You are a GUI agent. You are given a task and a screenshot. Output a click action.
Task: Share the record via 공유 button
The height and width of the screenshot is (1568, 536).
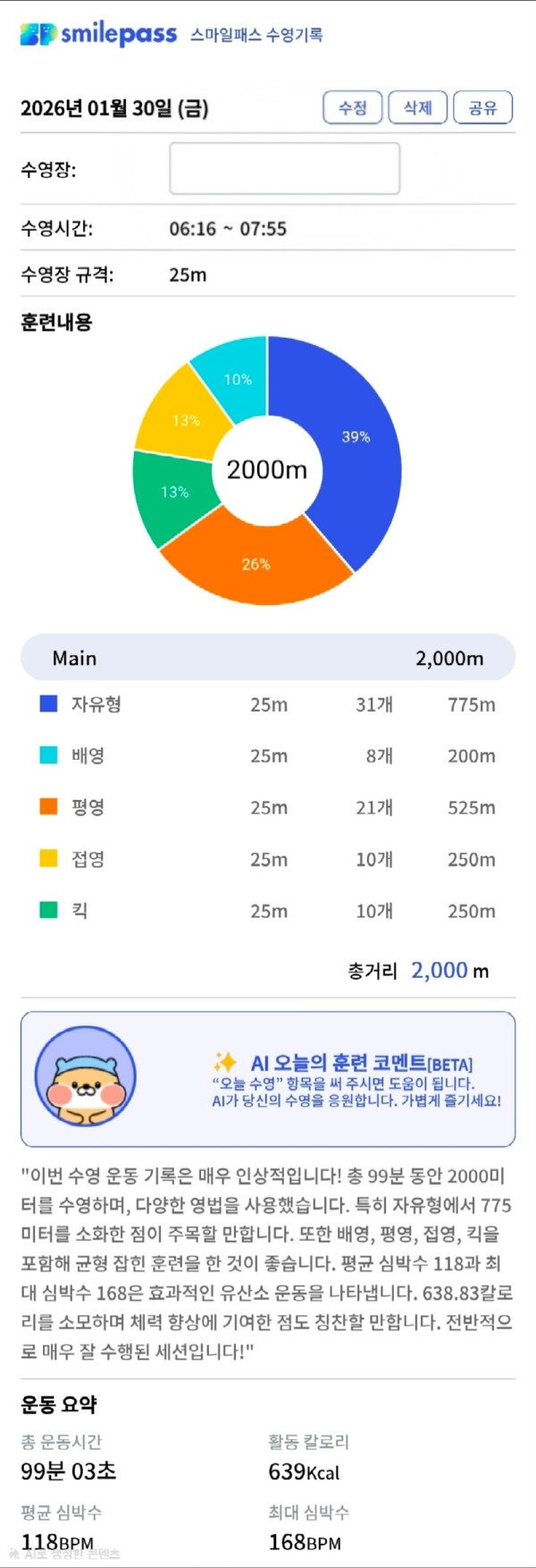click(x=482, y=107)
